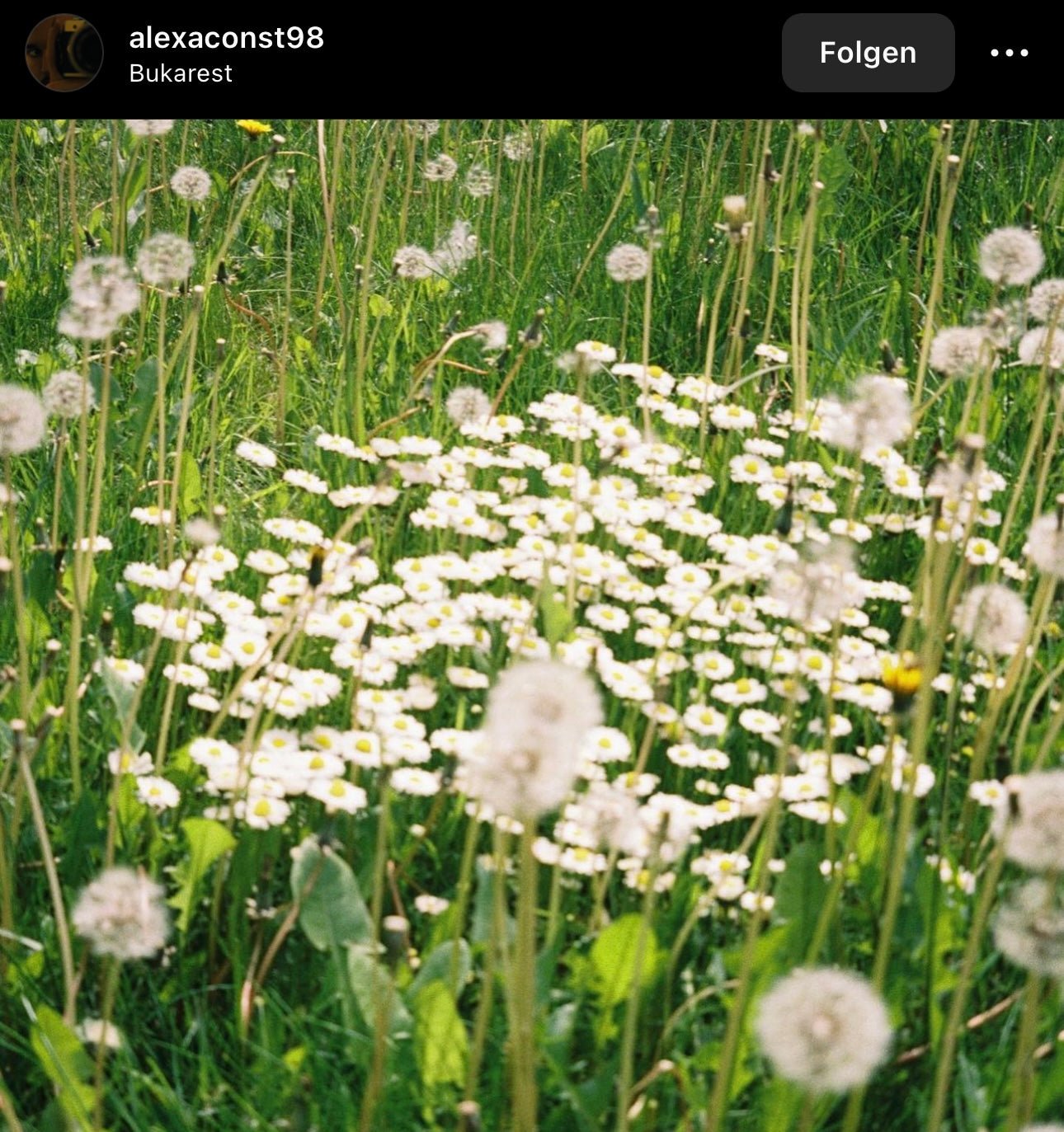Viewport: 1064px width, 1132px height.
Task: Open alexaconst98's profile picture
Action: (x=64, y=53)
